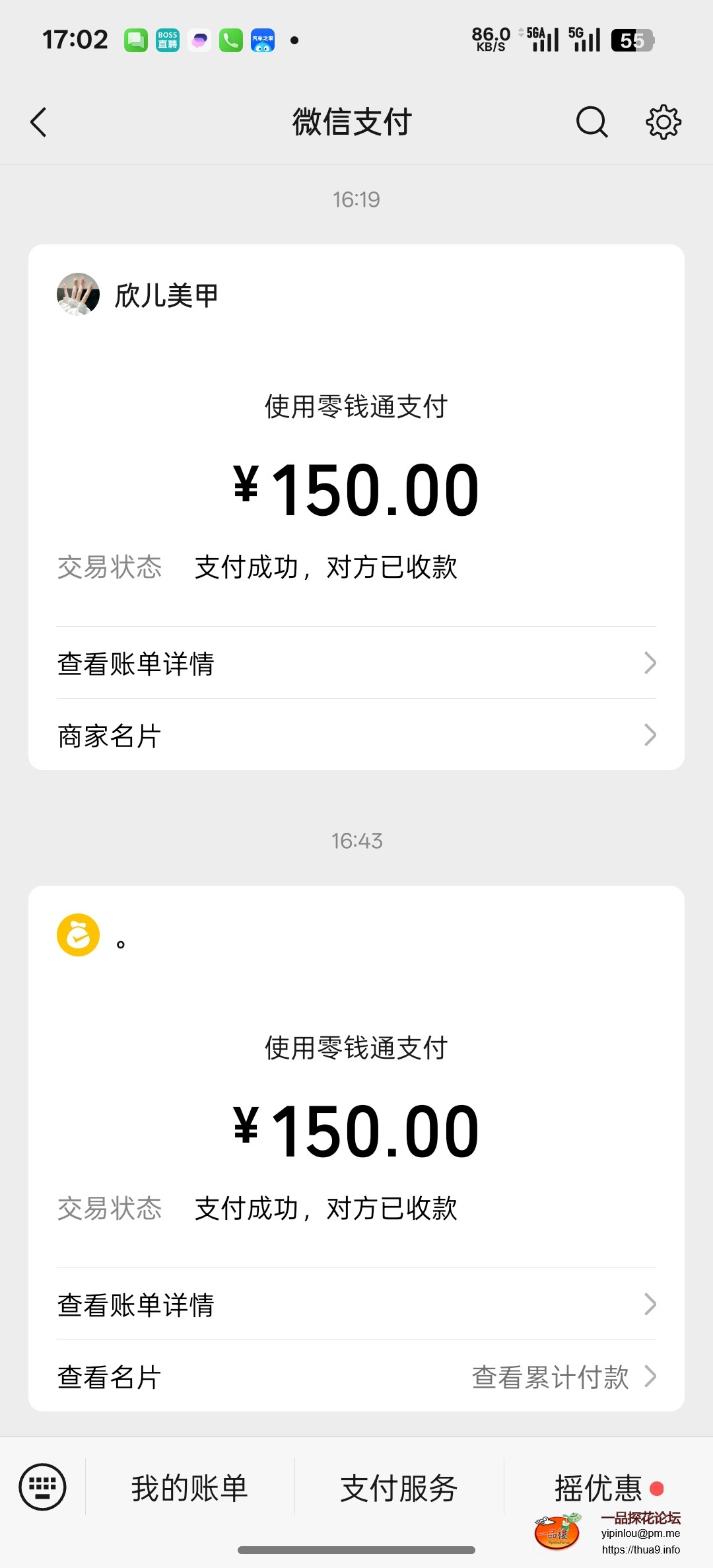Open 商家名片 merchant card
The height and width of the screenshot is (1568, 713).
[x=356, y=735]
